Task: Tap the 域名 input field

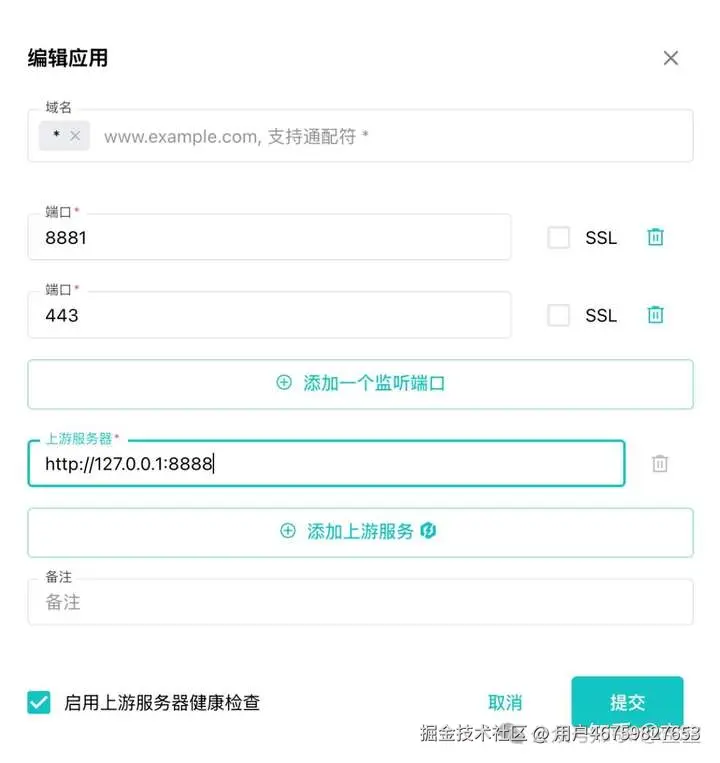Action: [x=390, y=136]
